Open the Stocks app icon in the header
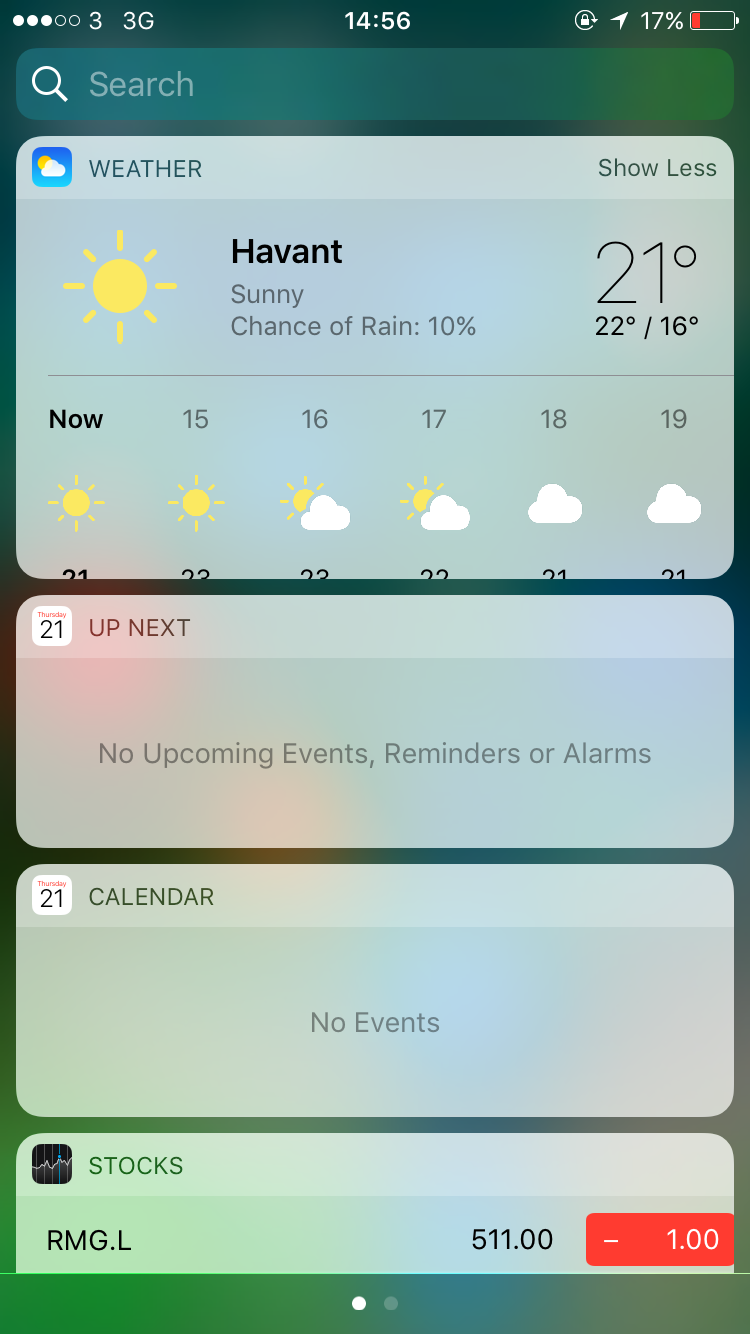 pos(52,1164)
